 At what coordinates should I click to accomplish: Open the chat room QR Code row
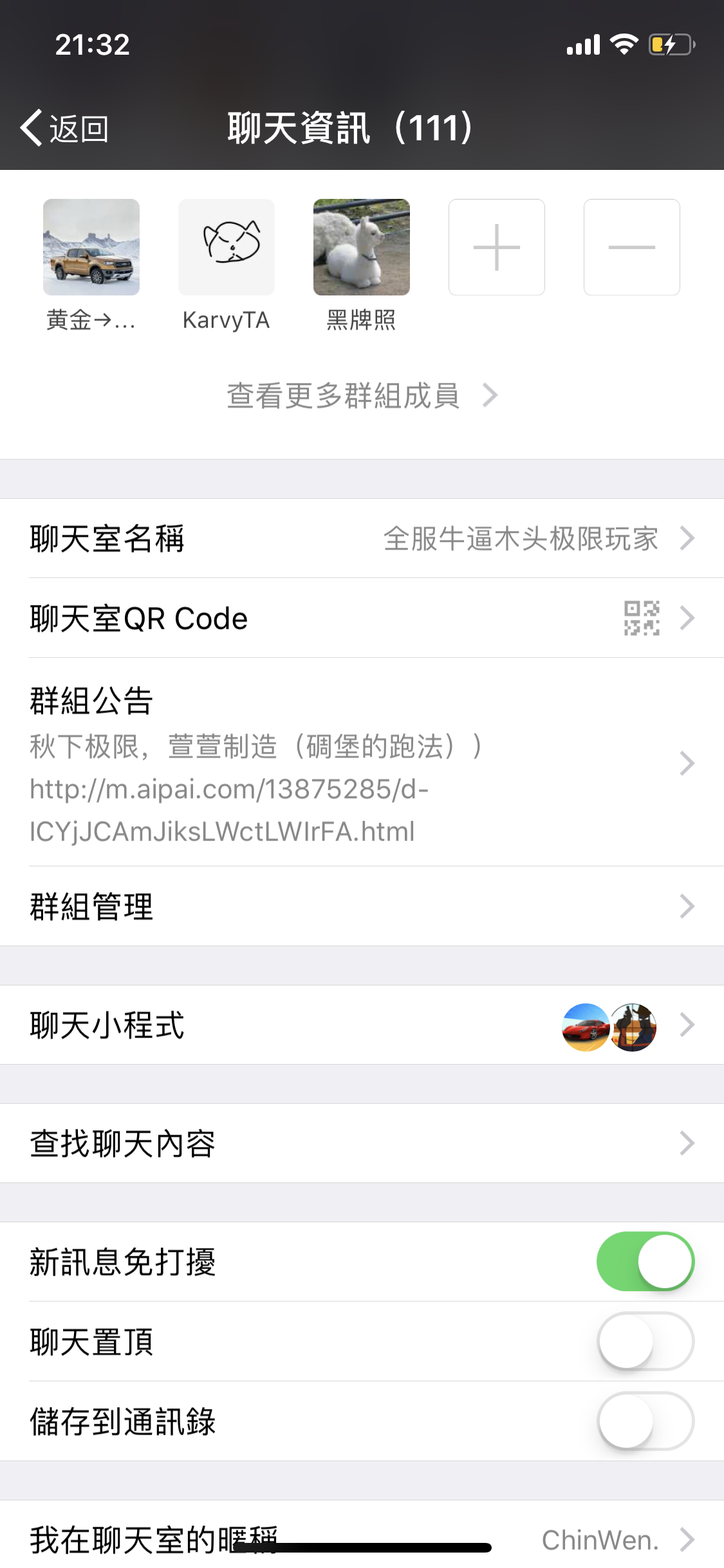click(362, 618)
